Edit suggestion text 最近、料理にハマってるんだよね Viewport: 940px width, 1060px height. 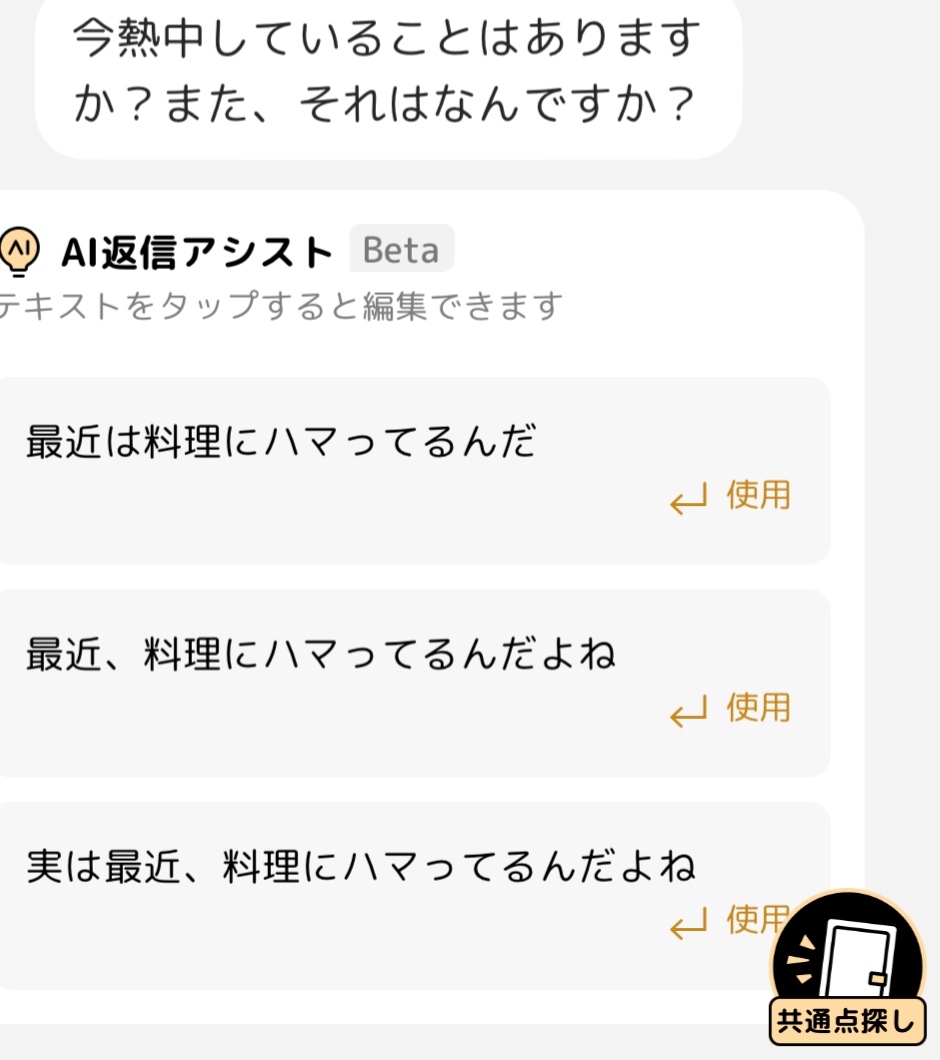click(321, 655)
